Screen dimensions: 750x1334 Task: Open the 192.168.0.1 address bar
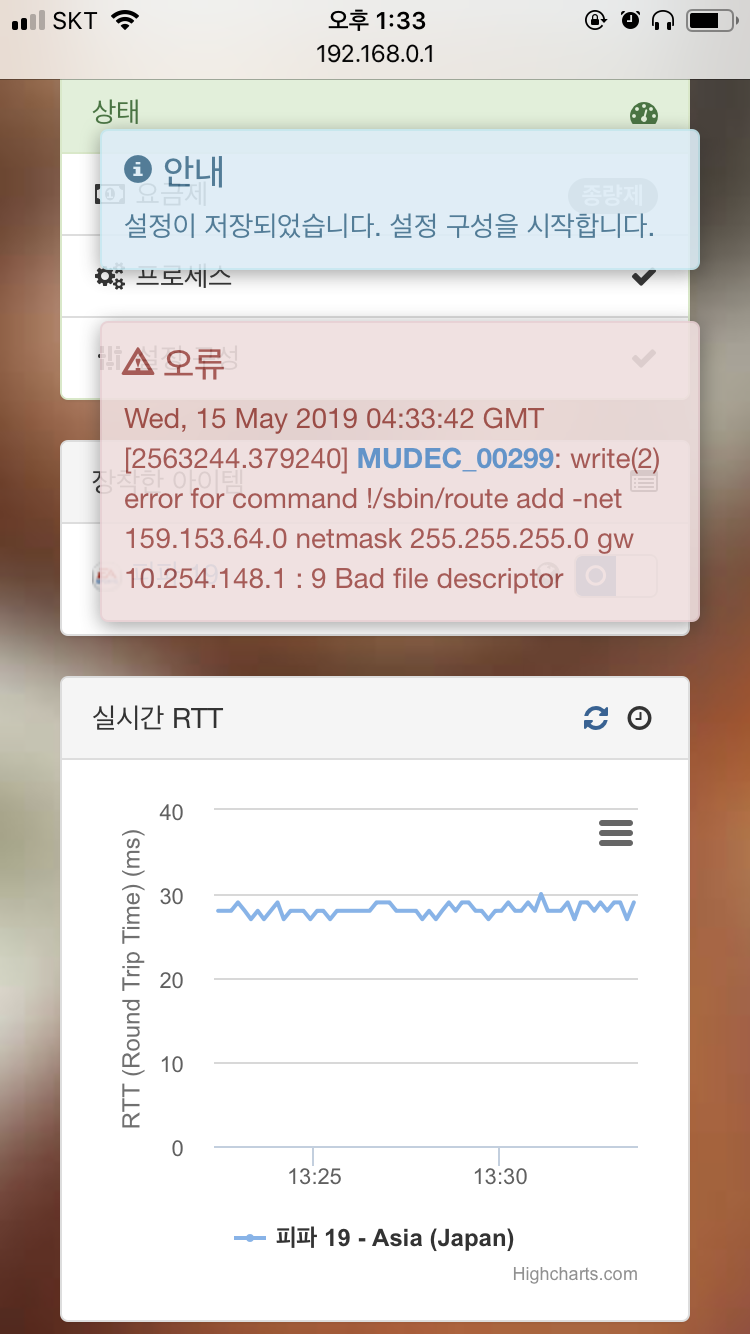tap(375, 53)
